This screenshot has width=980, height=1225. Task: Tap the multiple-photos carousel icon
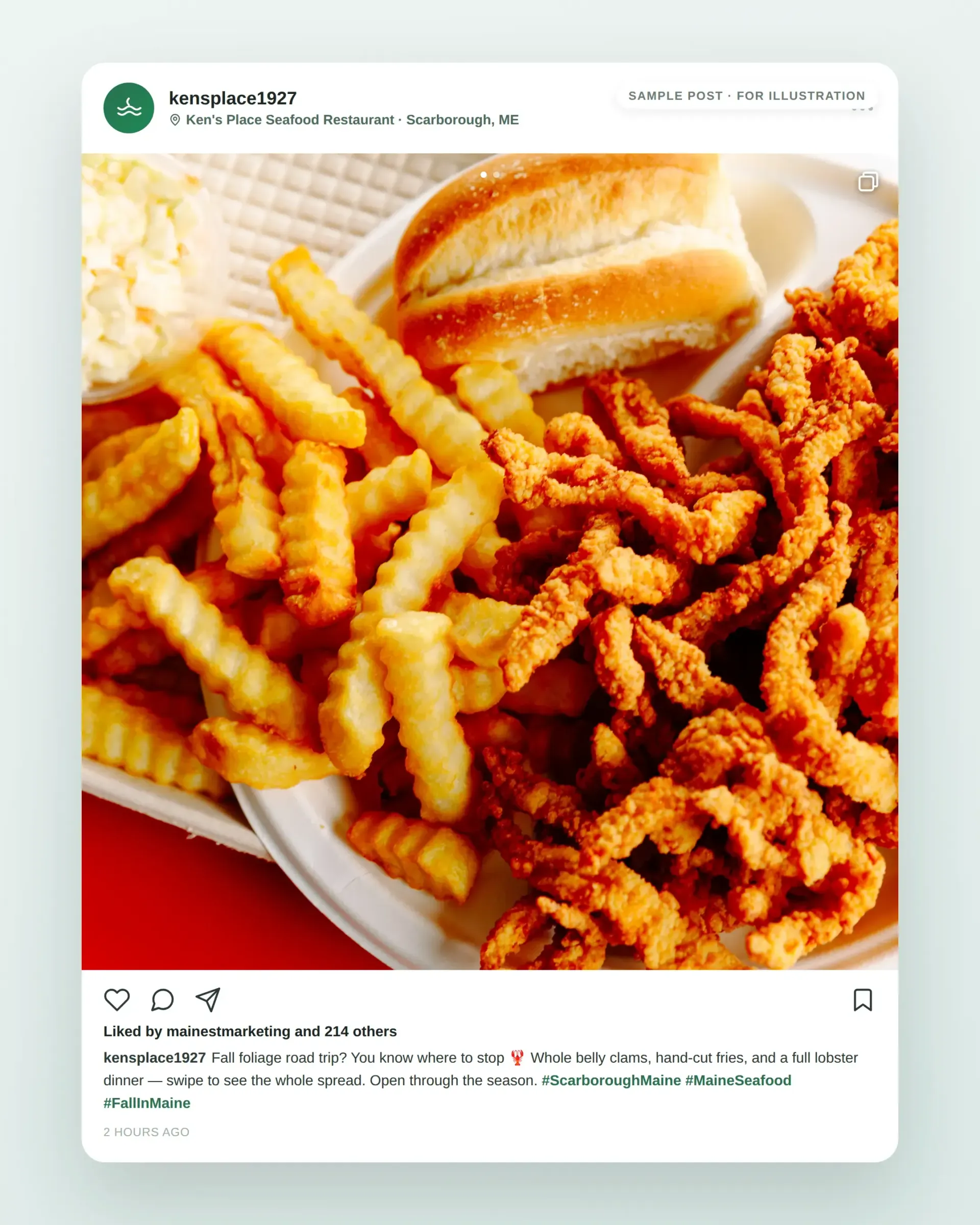[x=868, y=182]
